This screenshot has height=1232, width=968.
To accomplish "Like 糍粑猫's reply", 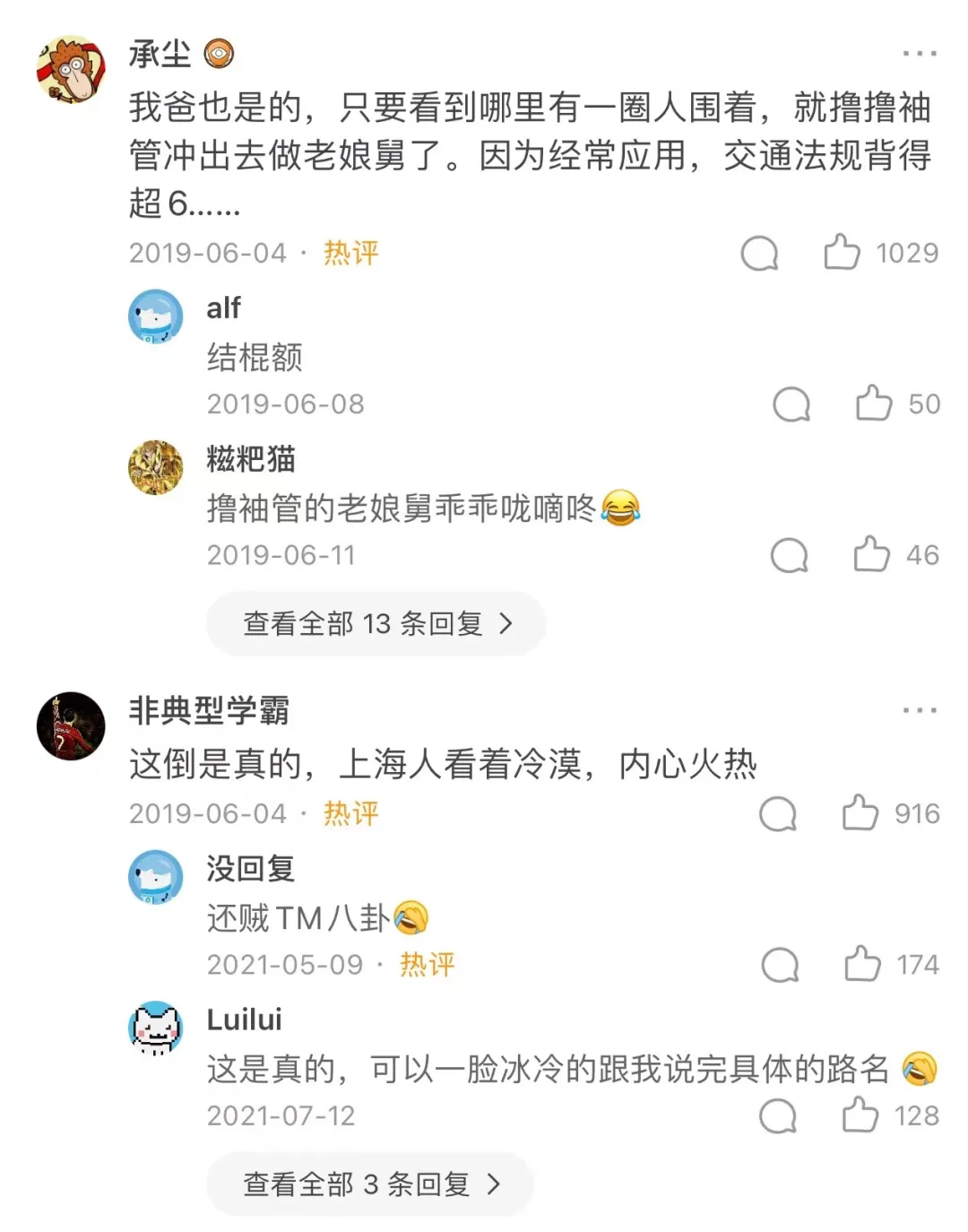I will click(x=871, y=555).
